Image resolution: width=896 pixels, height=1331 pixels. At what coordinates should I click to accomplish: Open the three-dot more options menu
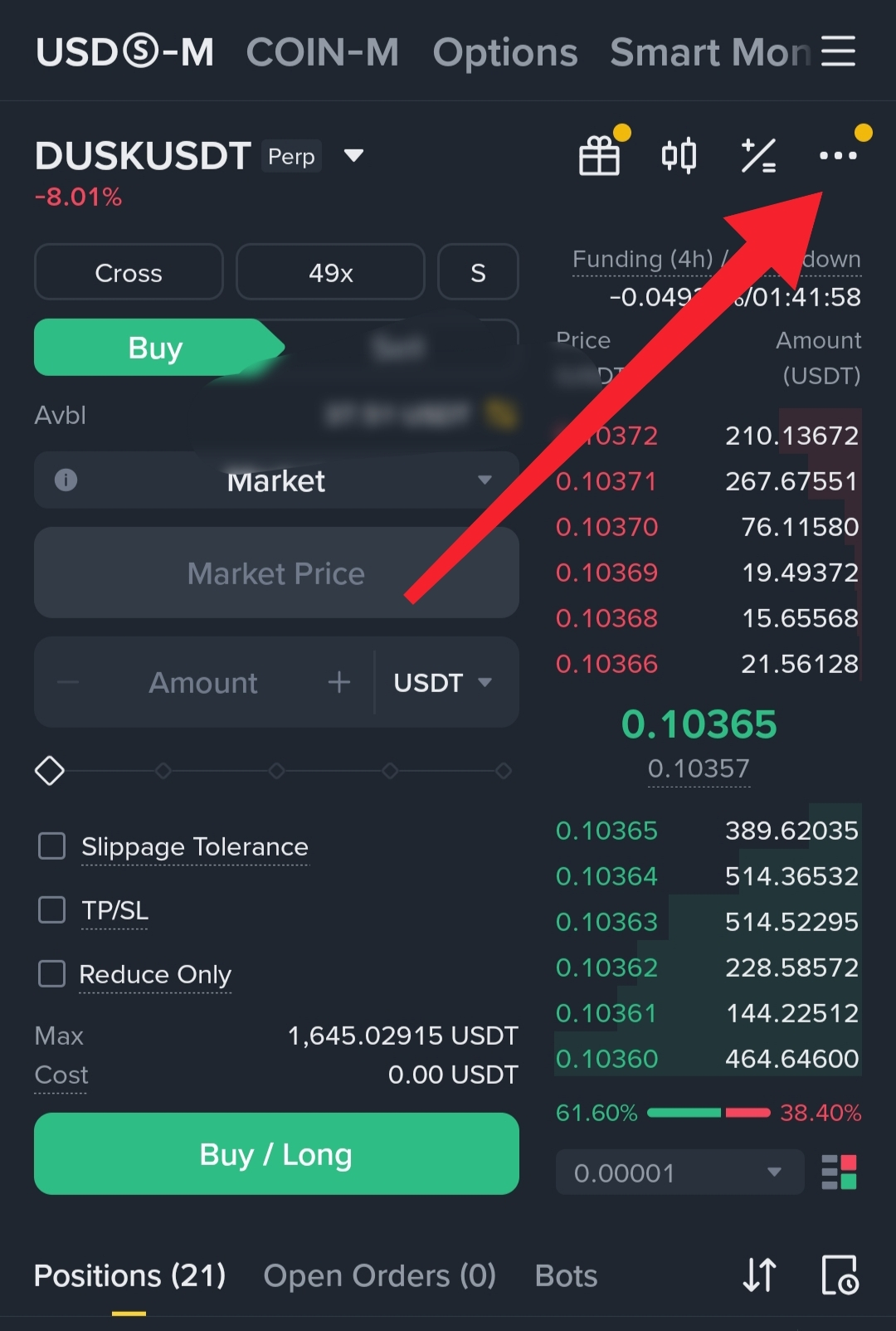pyautogui.click(x=837, y=156)
